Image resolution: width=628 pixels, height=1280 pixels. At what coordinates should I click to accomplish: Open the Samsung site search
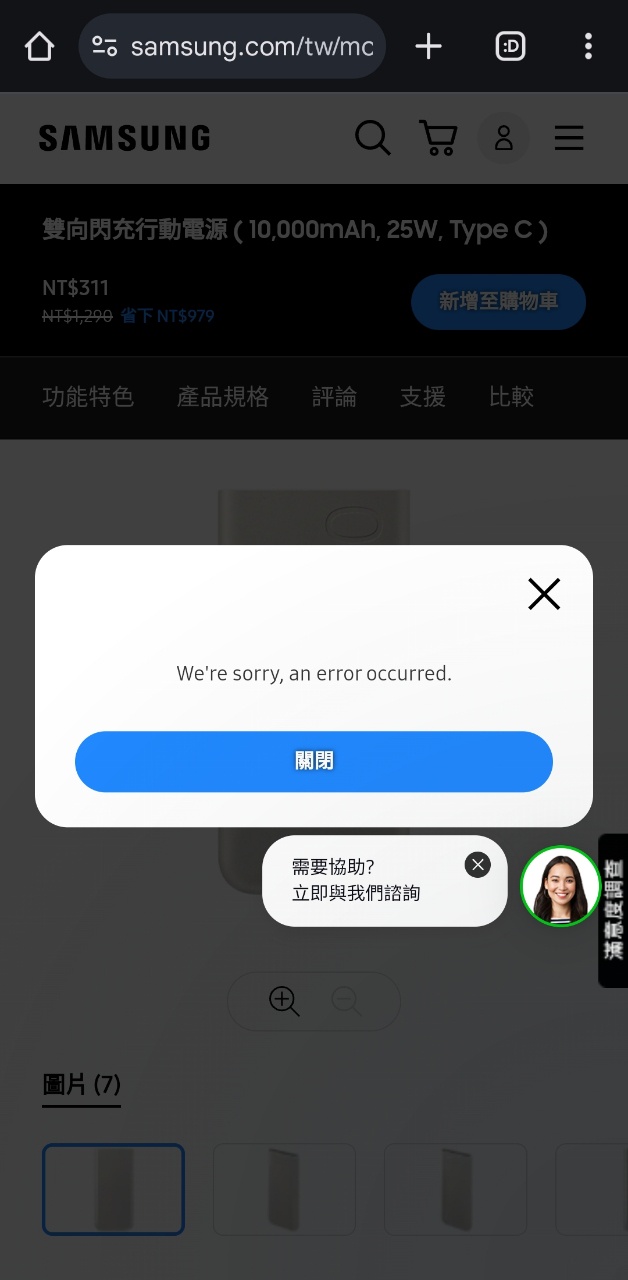pos(372,138)
